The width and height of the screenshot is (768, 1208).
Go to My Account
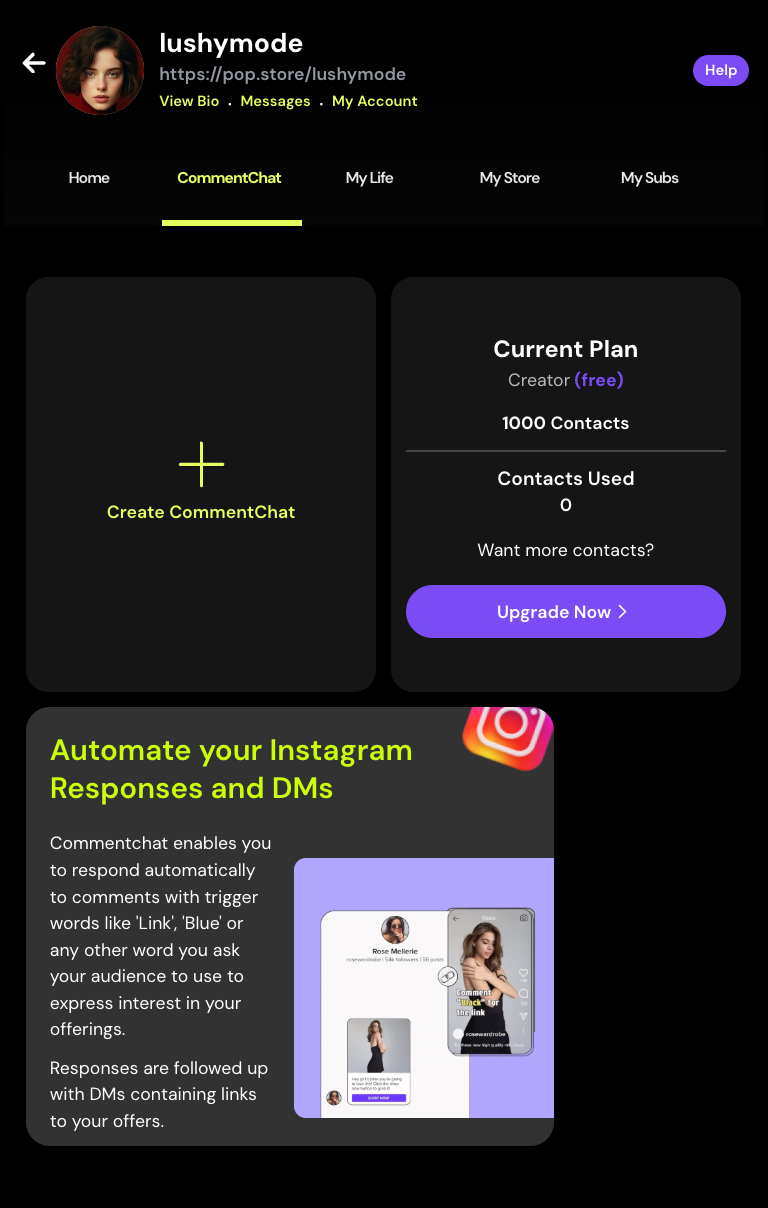375,101
